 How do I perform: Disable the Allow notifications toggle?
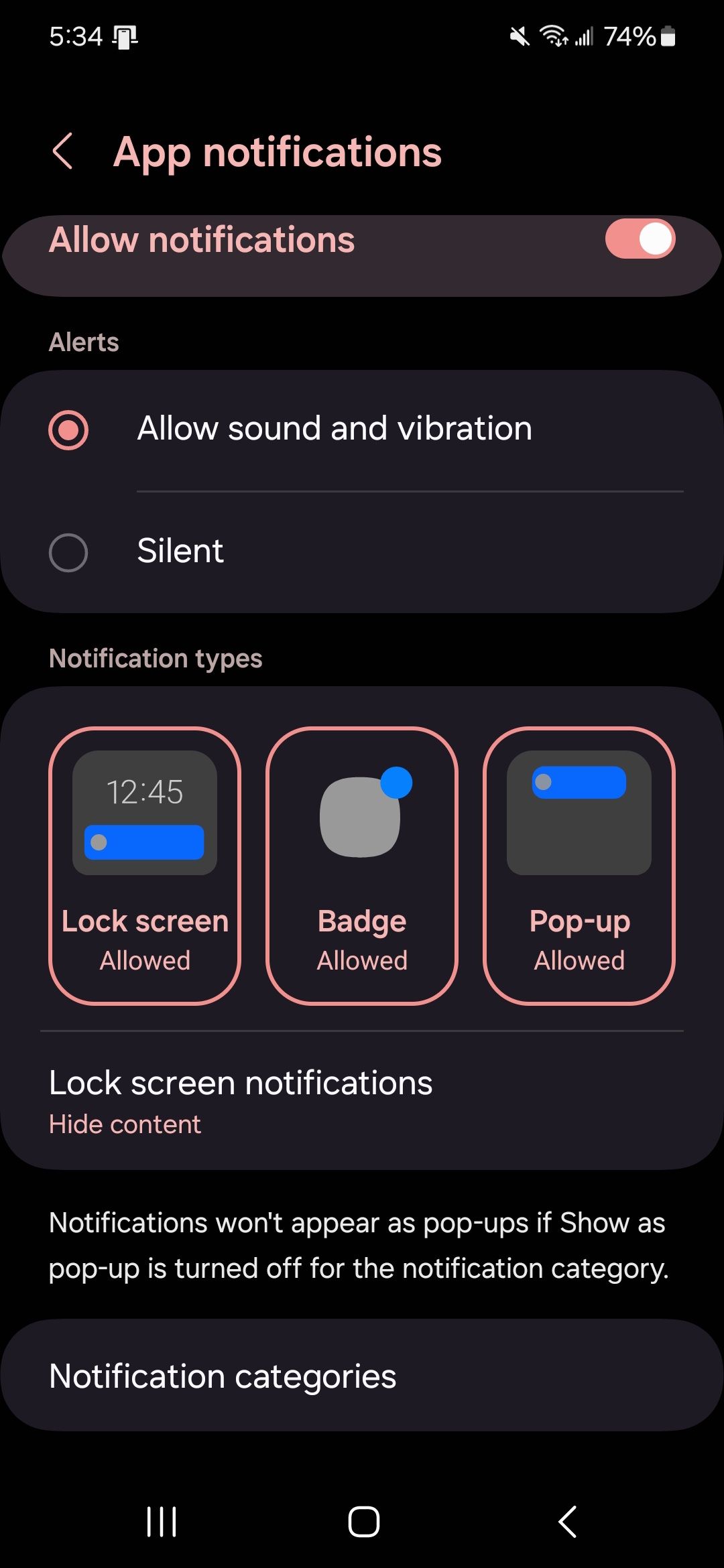click(x=642, y=240)
